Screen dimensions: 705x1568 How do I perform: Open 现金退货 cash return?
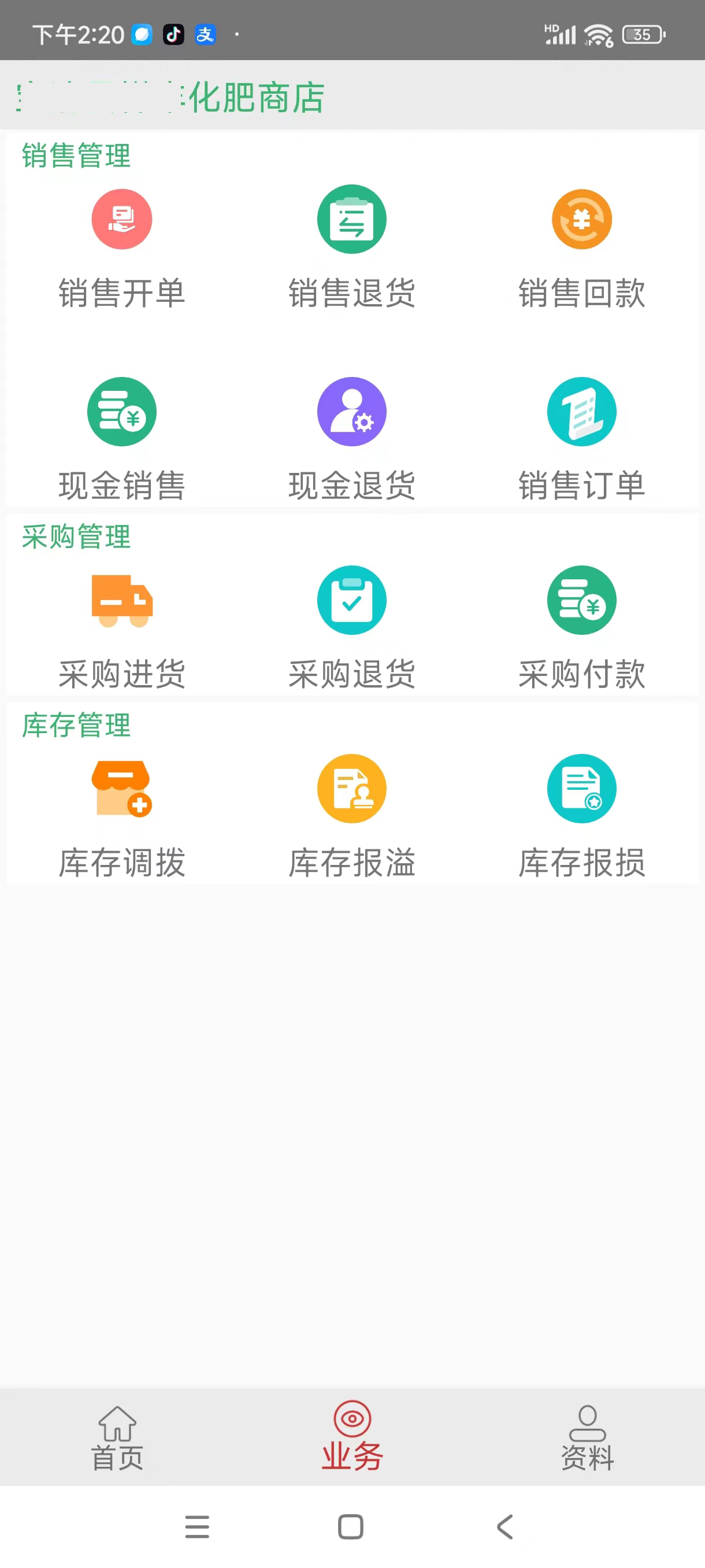click(351, 439)
